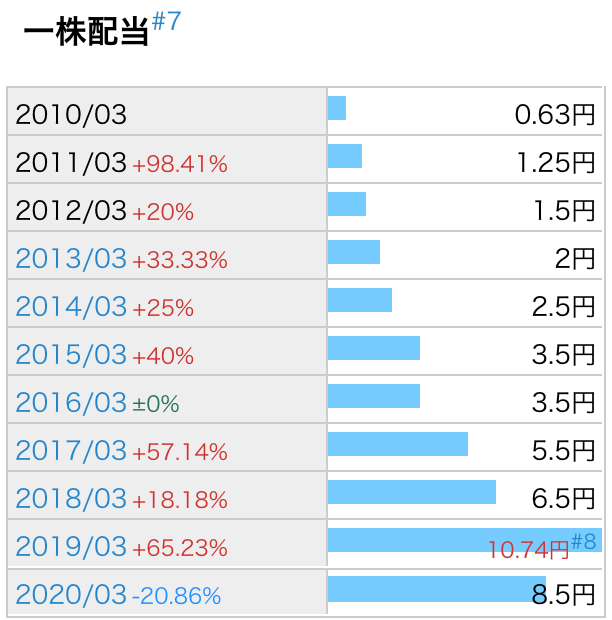Screen dimensions: 612x620
Task: Open footnote #8 beside 10.74円
Action: [584, 542]
